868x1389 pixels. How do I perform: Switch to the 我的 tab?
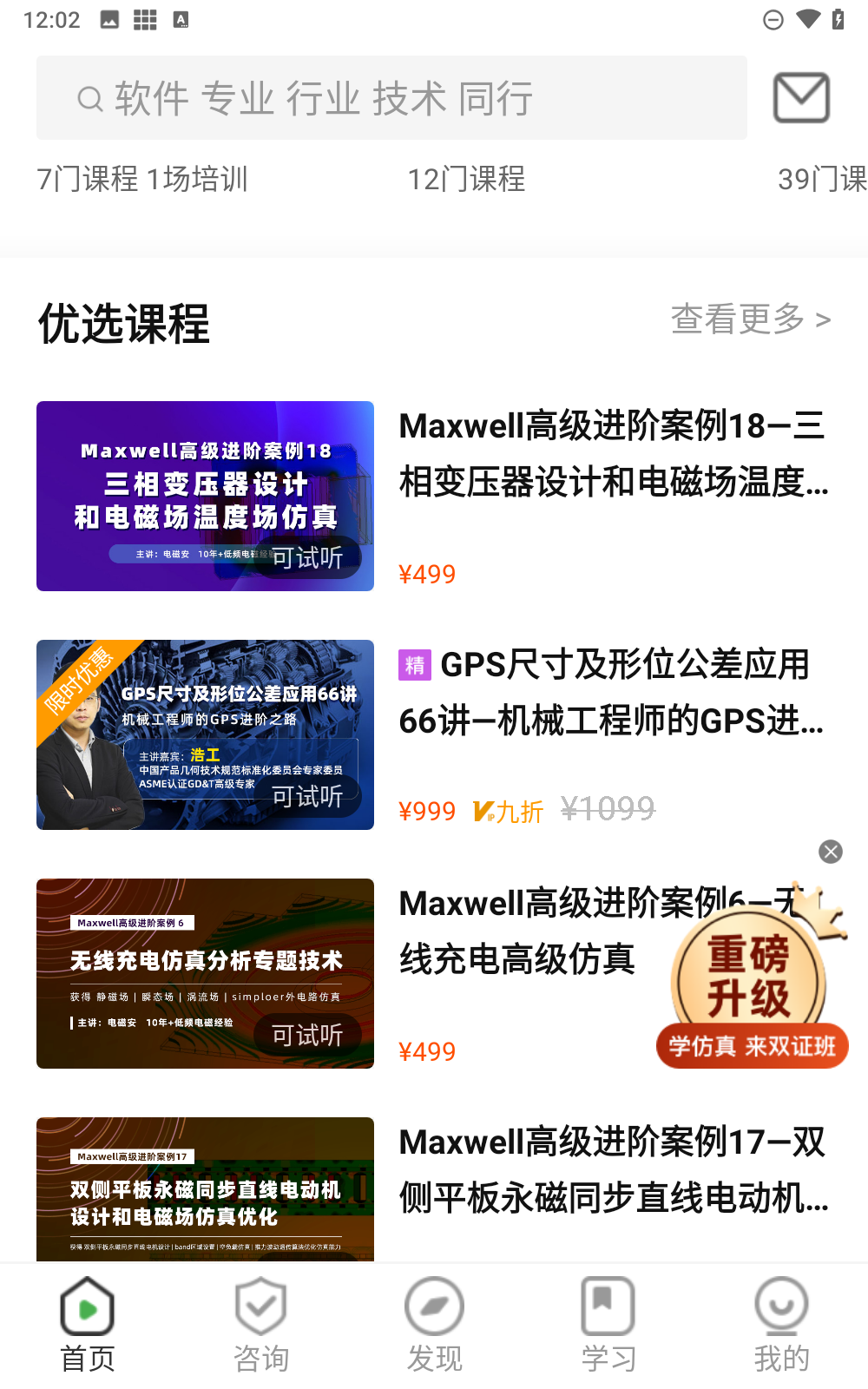(x=781, y=1324)
